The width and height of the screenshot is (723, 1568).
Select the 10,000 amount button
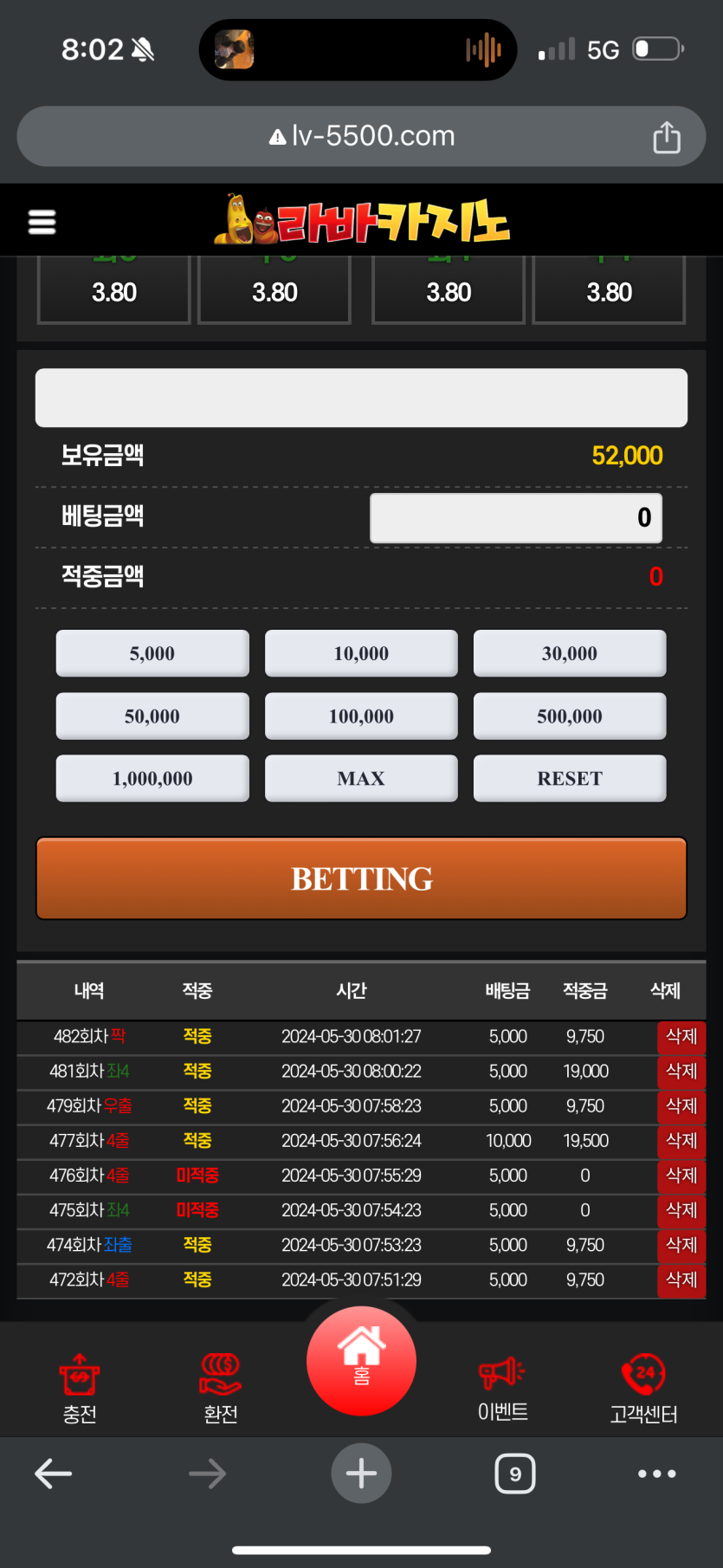[x=361, y=653]
